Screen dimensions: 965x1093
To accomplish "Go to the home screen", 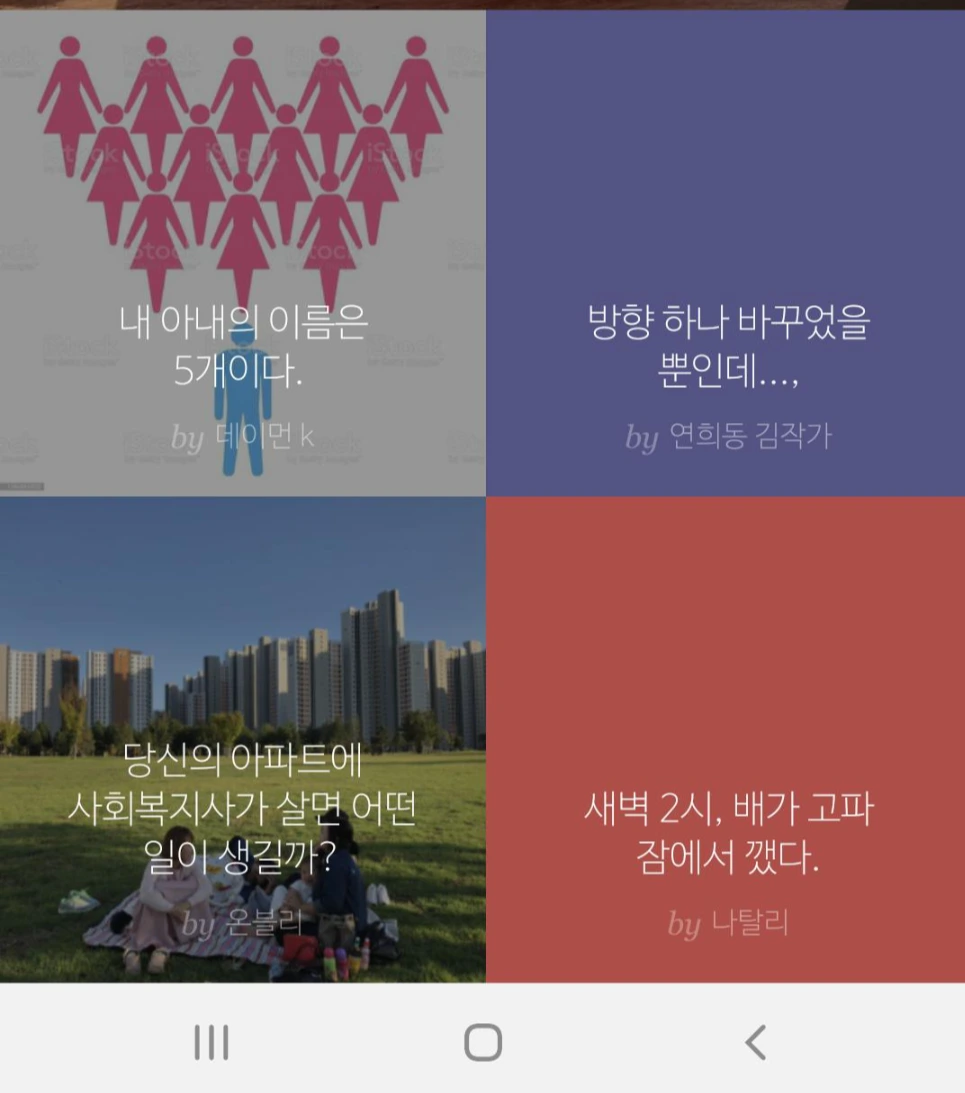I will pyautogui.click(x=482, y=1042).
